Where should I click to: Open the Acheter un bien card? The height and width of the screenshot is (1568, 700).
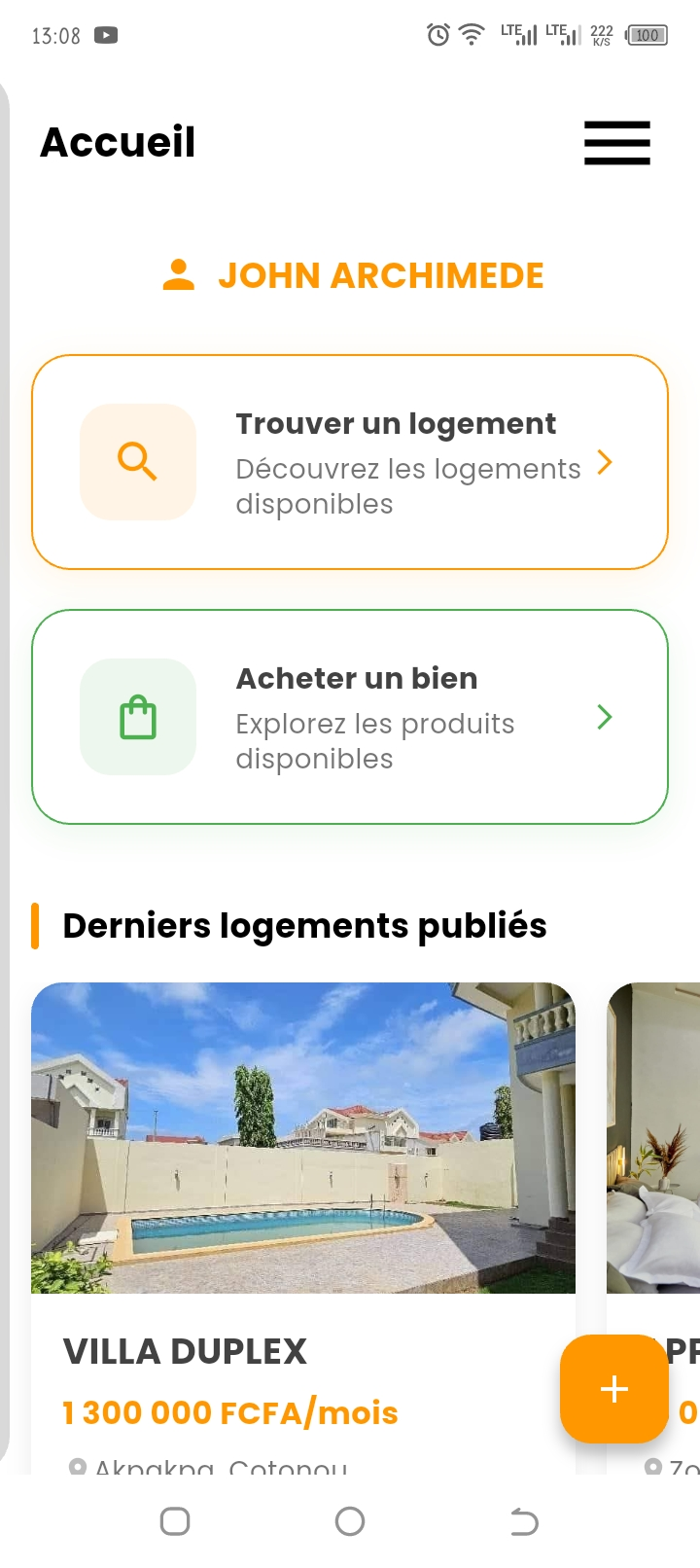350,717
